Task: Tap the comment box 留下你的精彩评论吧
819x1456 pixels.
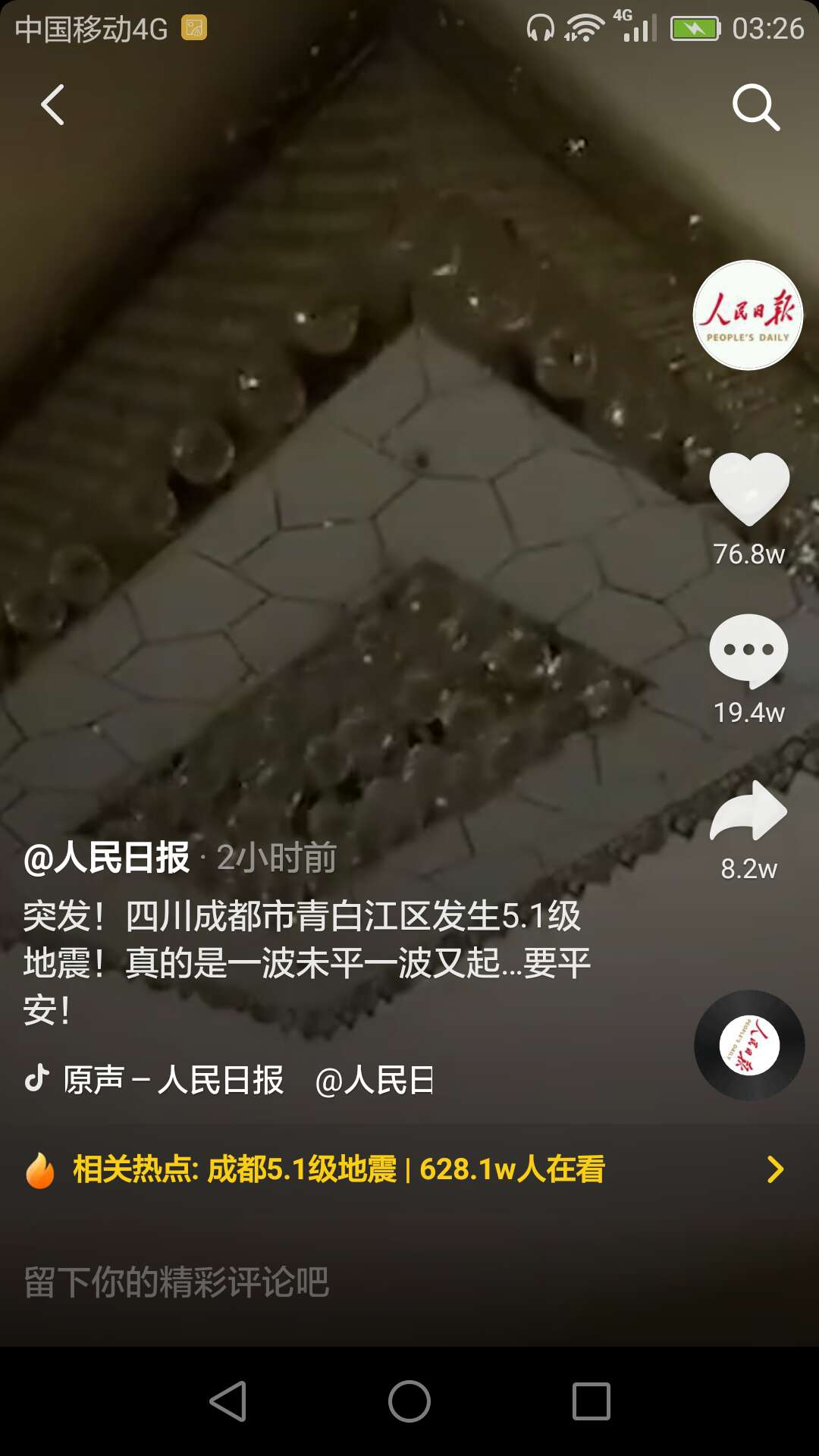Action: tap(409, 1282)
